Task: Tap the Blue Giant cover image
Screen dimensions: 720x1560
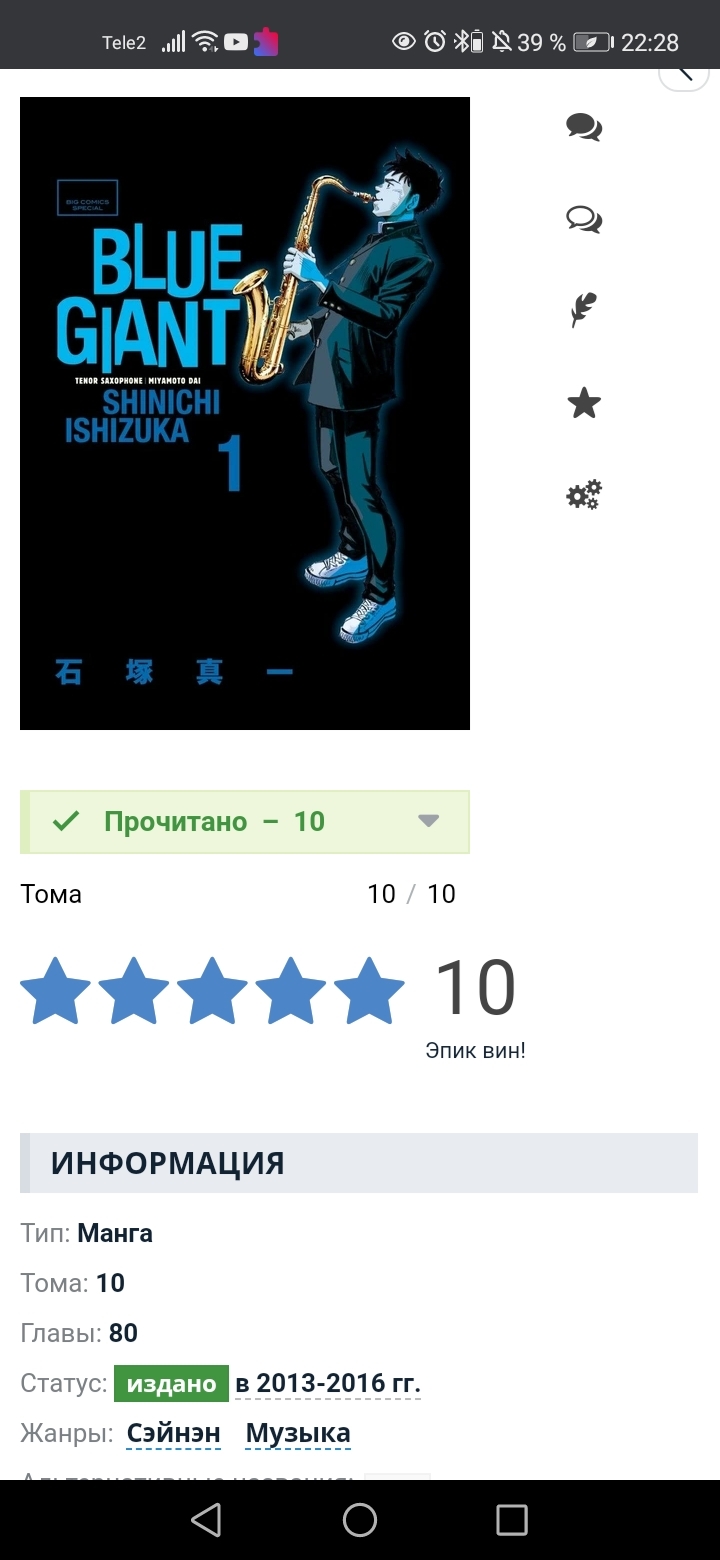Action: 245,413
